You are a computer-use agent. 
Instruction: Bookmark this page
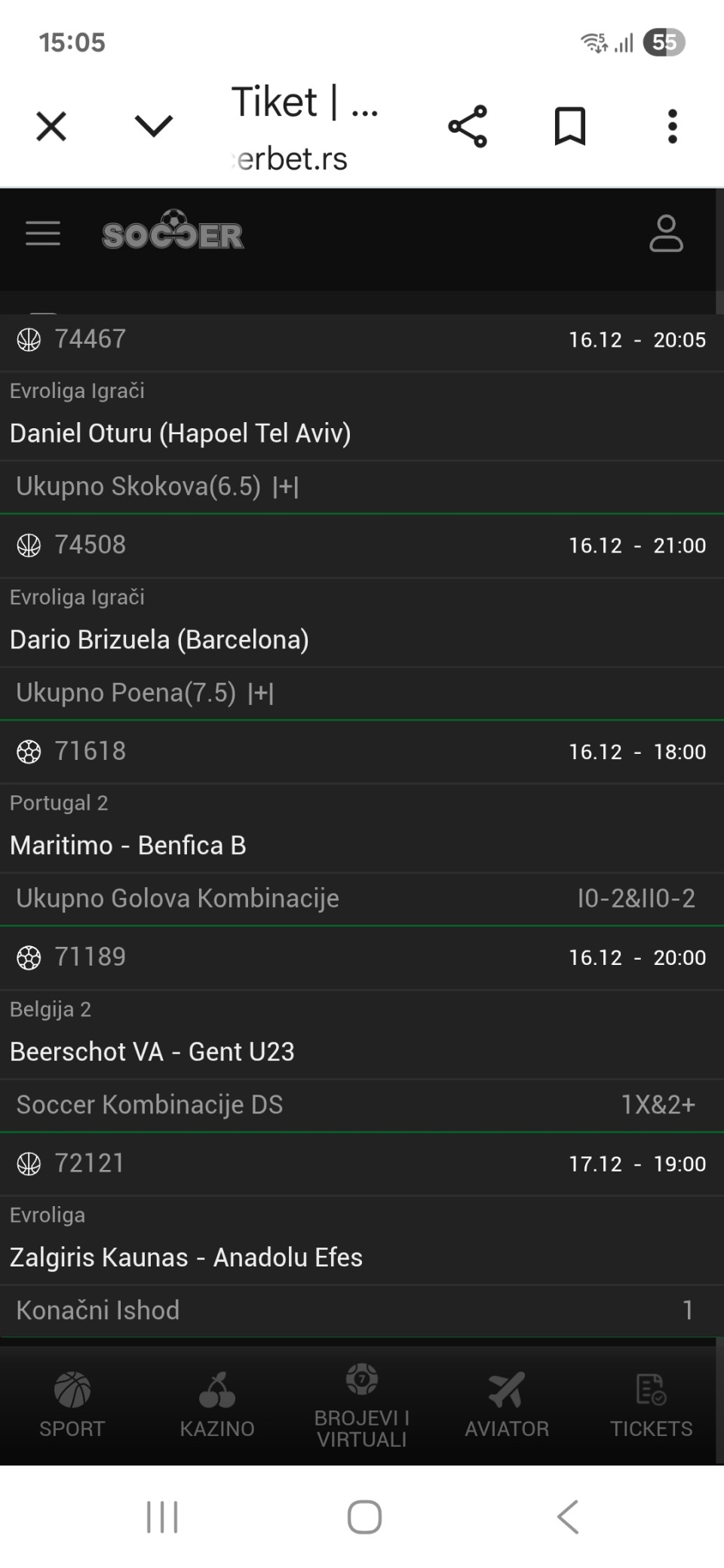570,126
